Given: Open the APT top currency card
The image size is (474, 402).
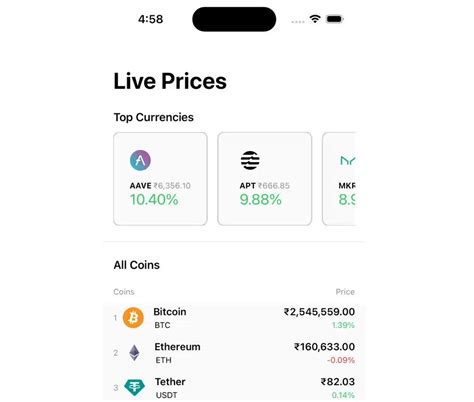Looking at the screenshot, I should pyautogui.click(x=265, y=179).
